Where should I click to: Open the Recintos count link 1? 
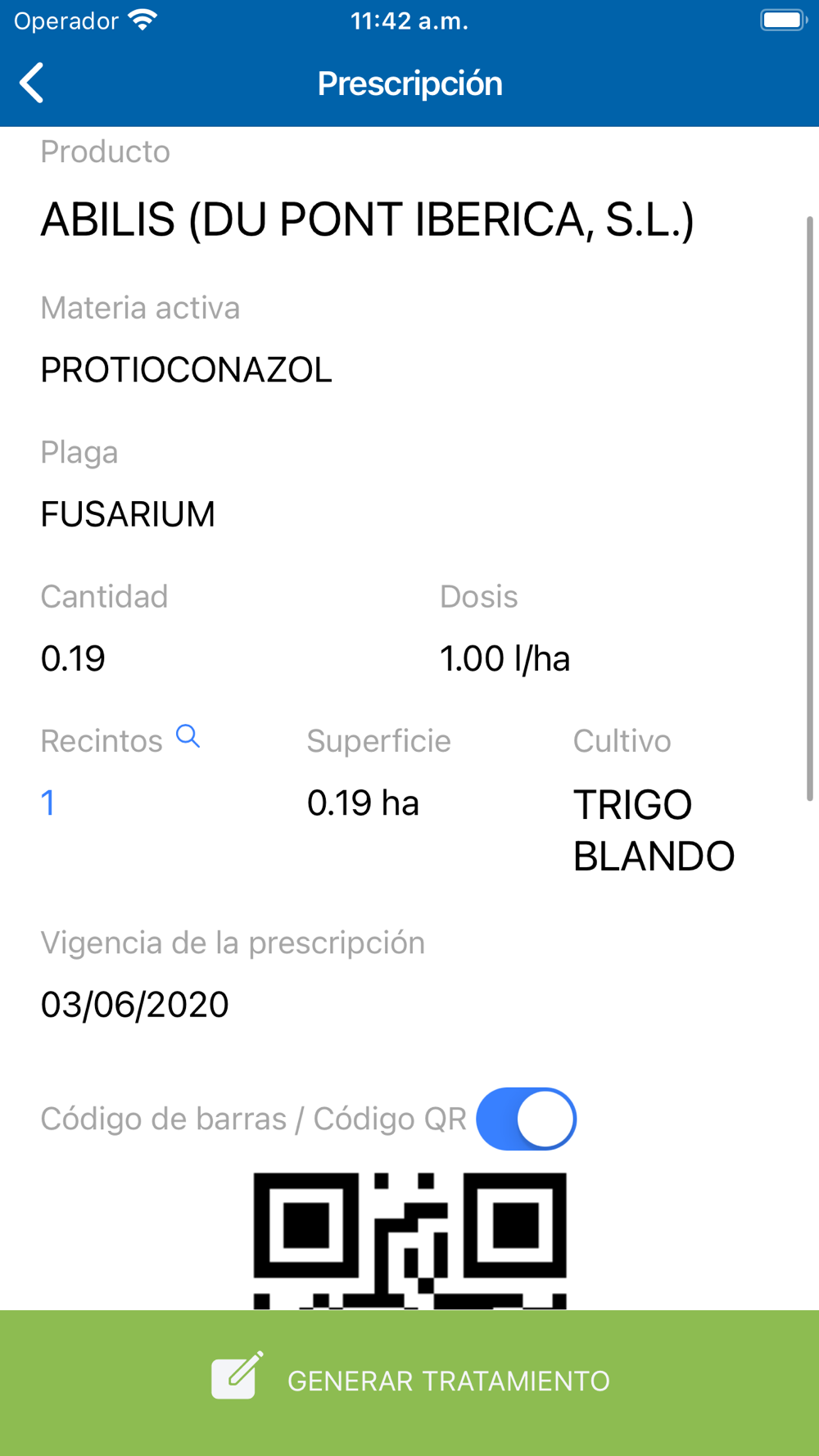[x=48, y=803]
